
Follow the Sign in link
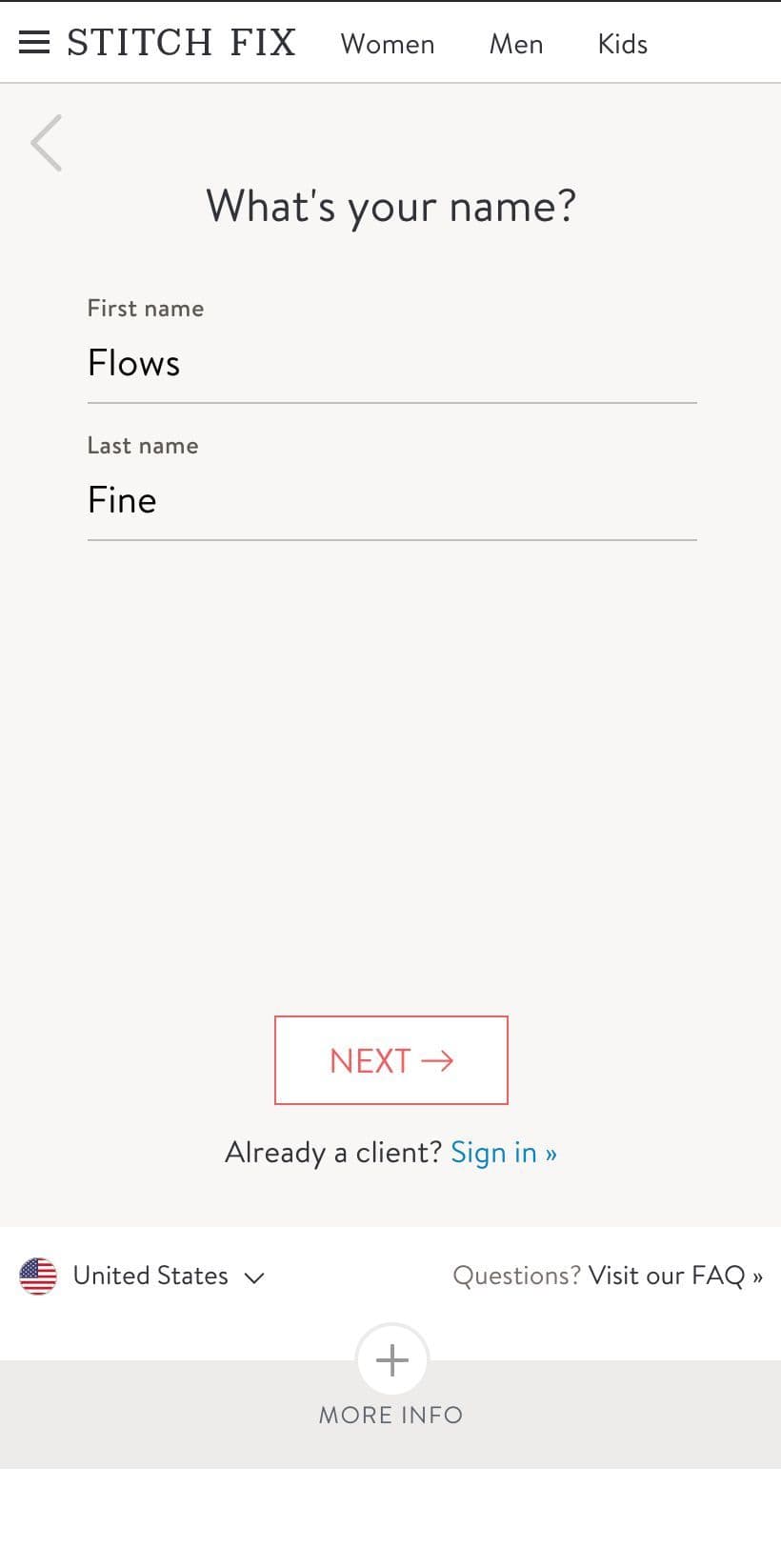(x=504, y=1153)
